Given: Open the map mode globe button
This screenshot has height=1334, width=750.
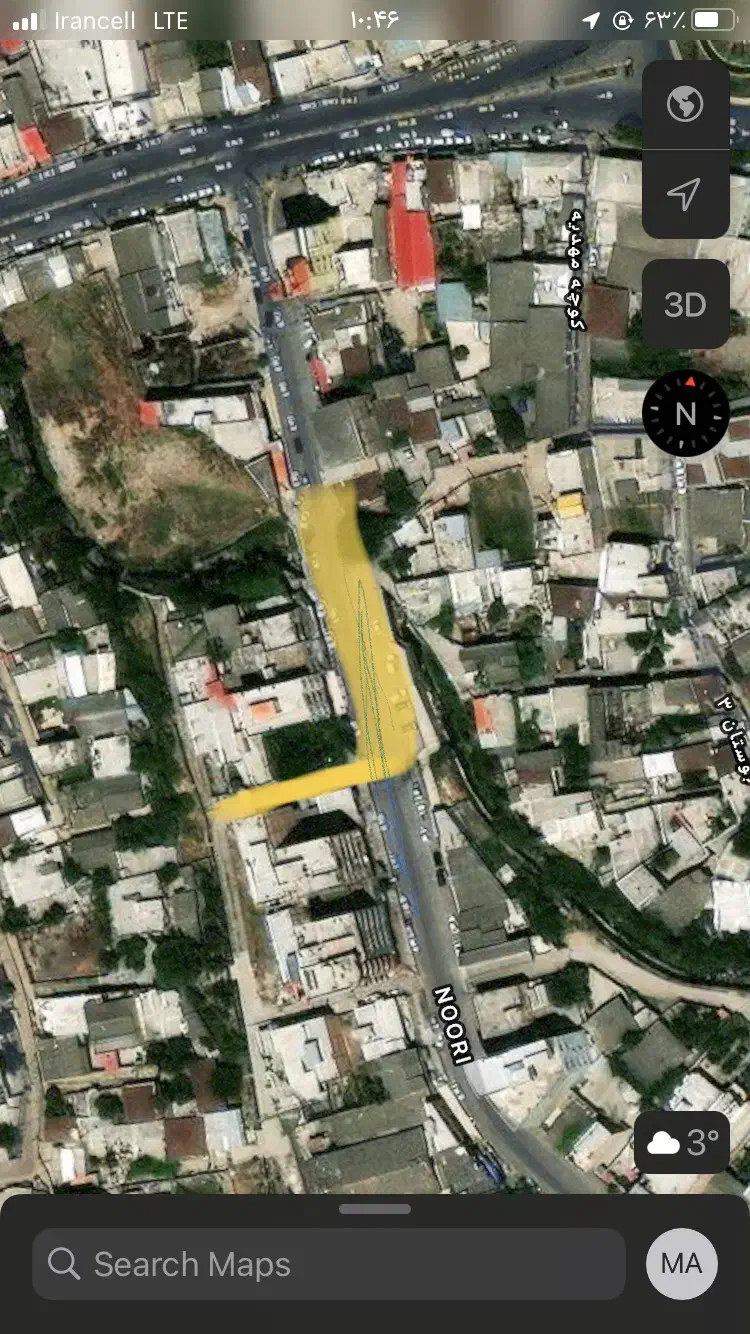Looking at the screenshot, I should (685, 104).
